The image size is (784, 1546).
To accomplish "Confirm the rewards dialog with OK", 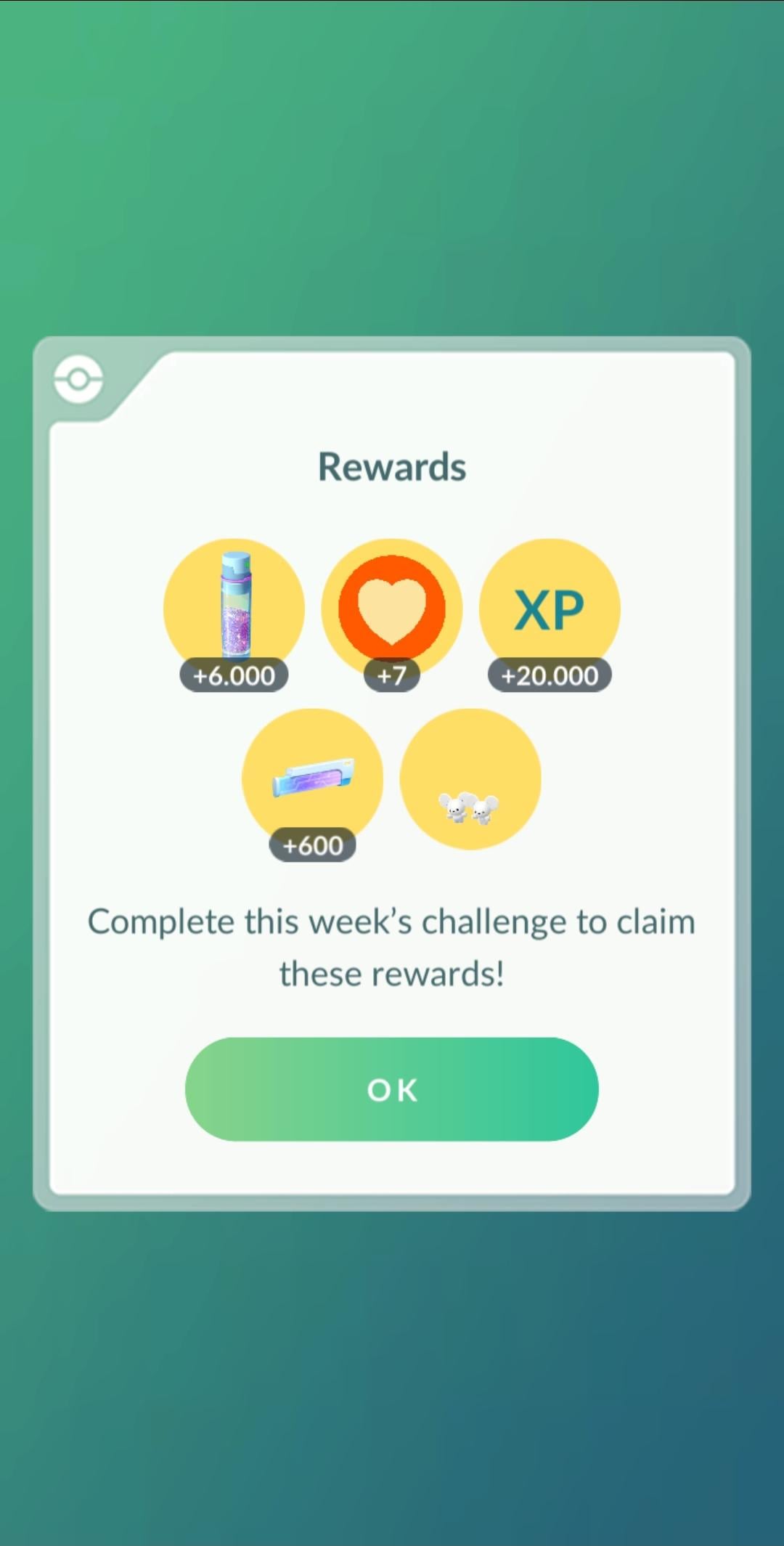I will coord(392,1089).
